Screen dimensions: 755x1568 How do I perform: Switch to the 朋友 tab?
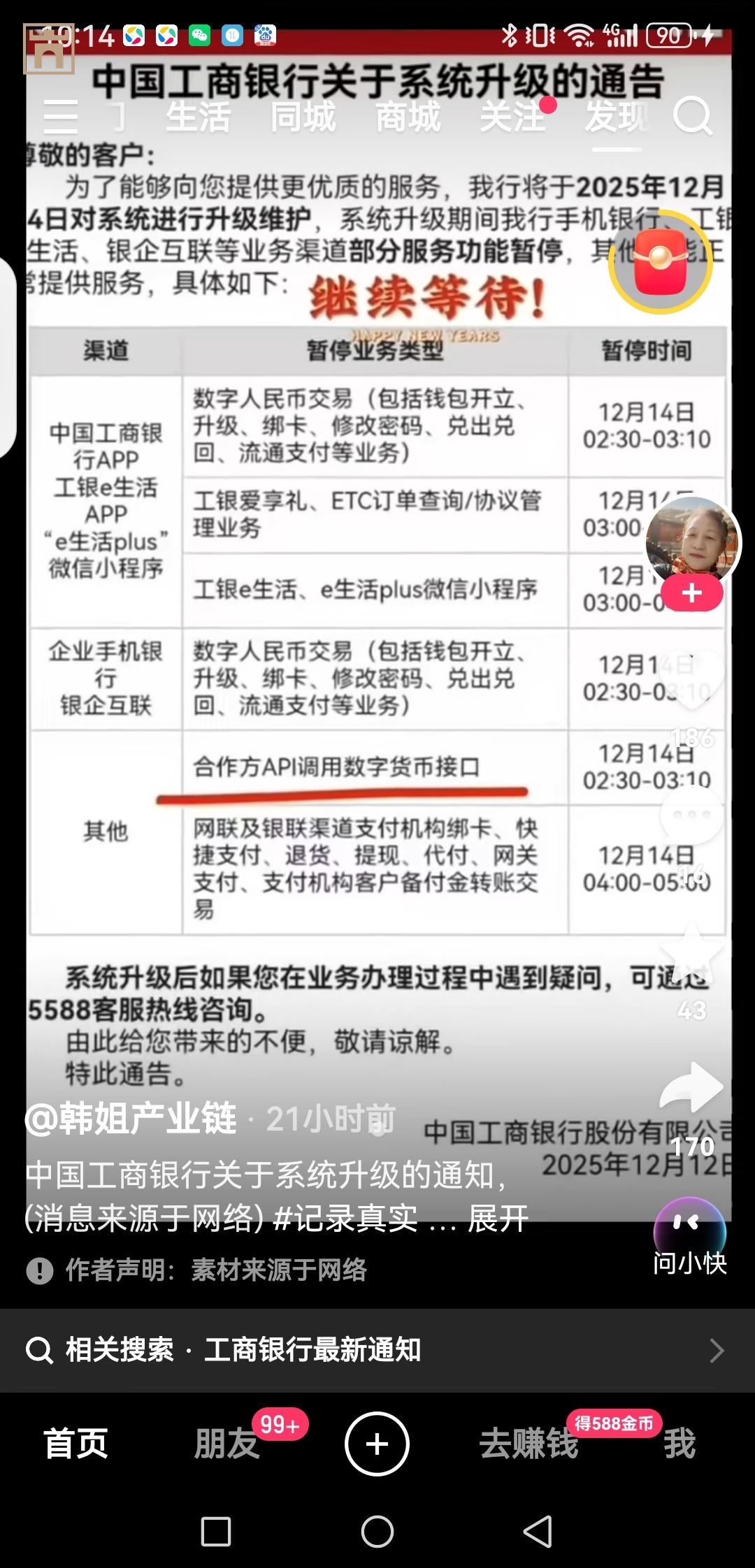click(227, 1444)
